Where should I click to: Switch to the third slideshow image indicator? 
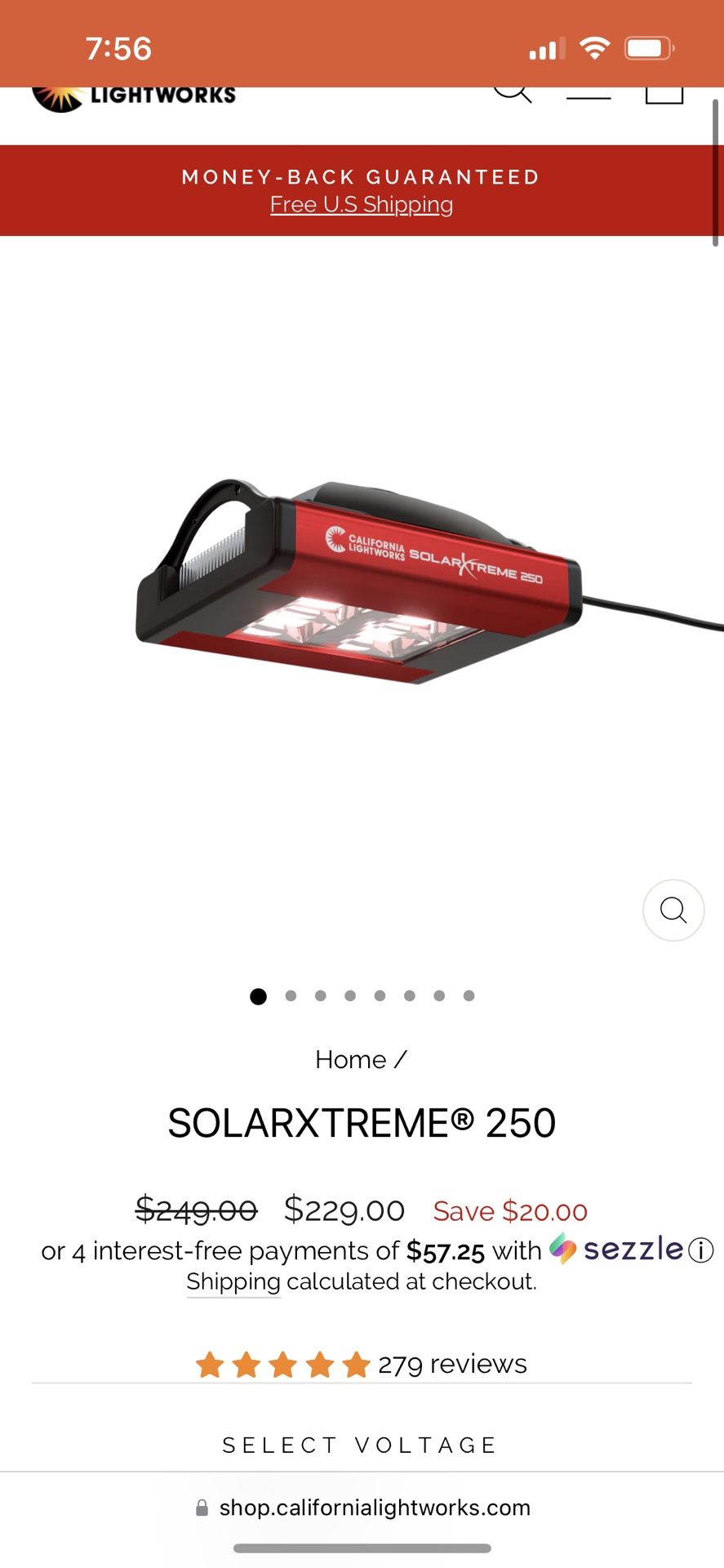[321, 996]
